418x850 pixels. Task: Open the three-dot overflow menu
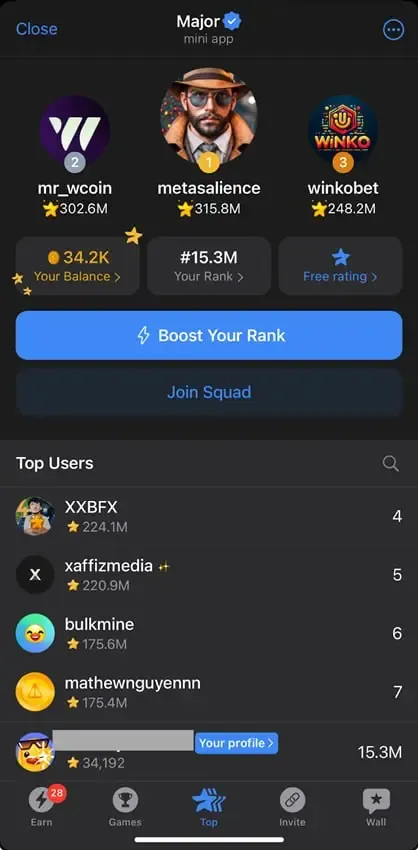[x=393, y=30]
